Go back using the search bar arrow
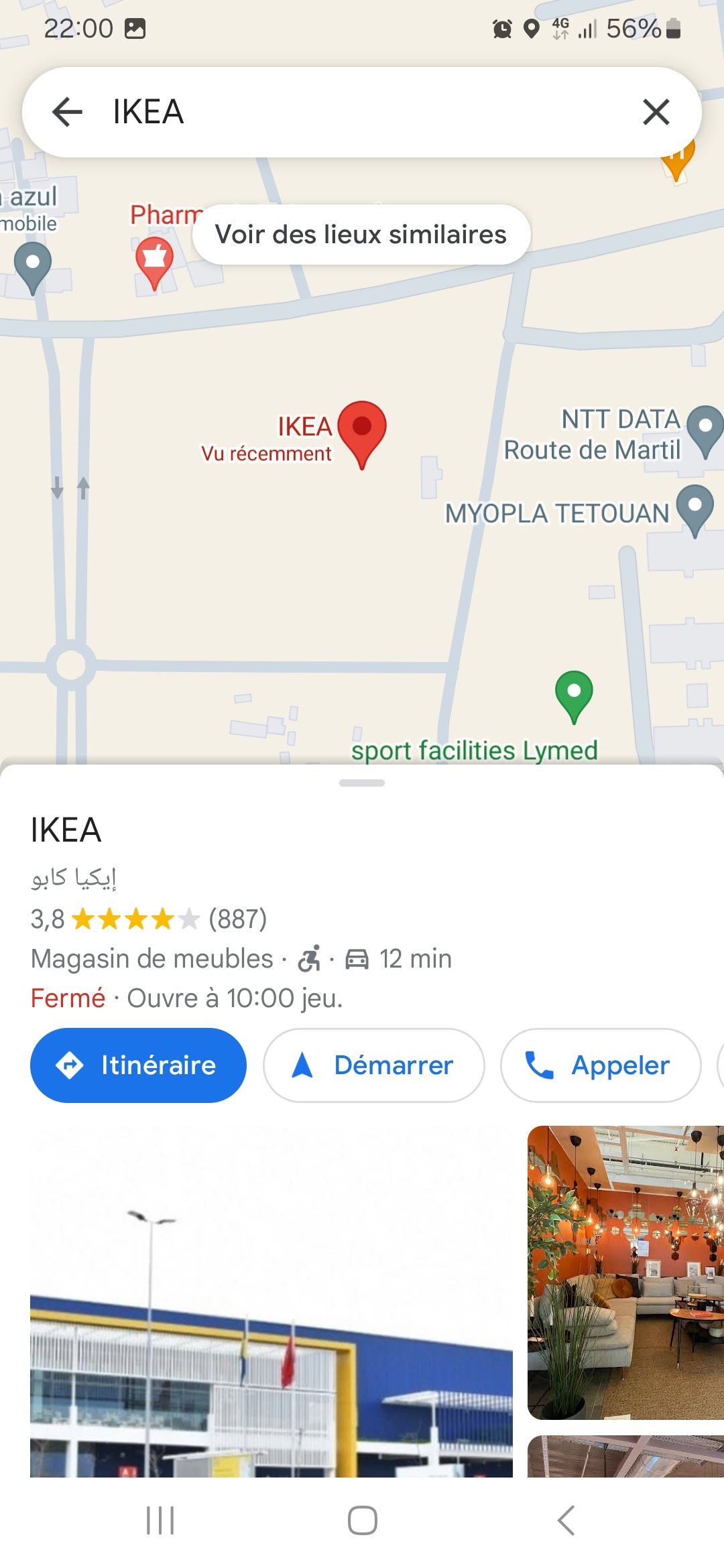 click(x=67, y=112)
